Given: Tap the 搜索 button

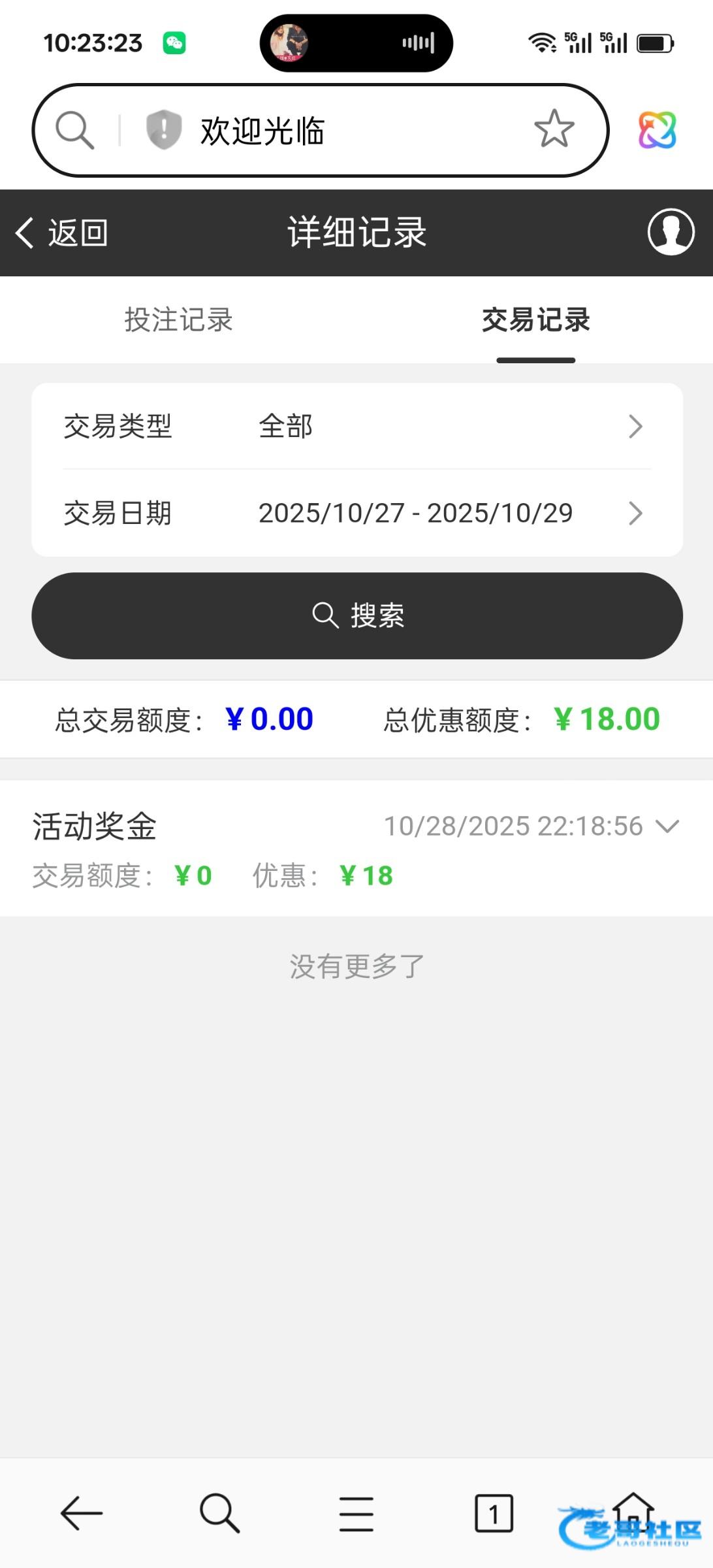Looking at the screenshot, I should 356,615.
